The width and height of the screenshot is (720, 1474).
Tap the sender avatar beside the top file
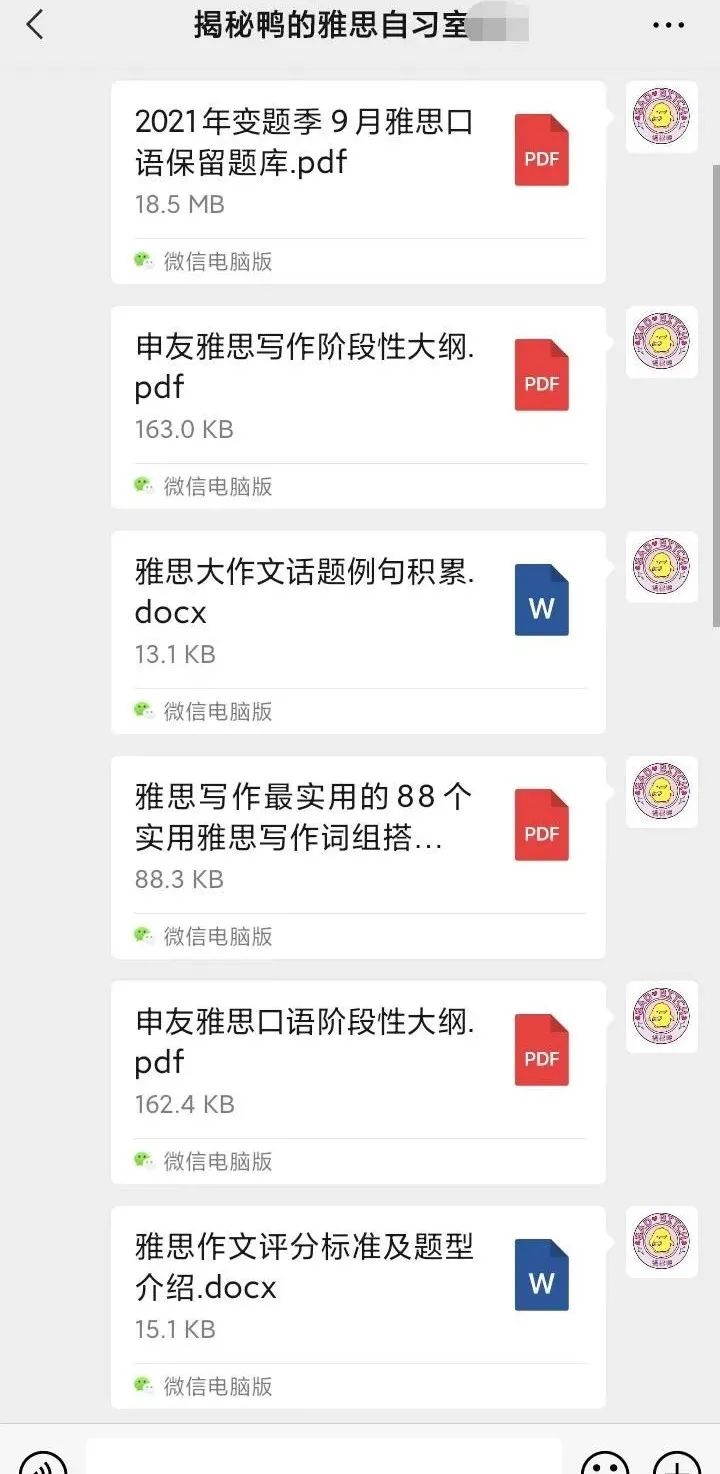point(661,116)
